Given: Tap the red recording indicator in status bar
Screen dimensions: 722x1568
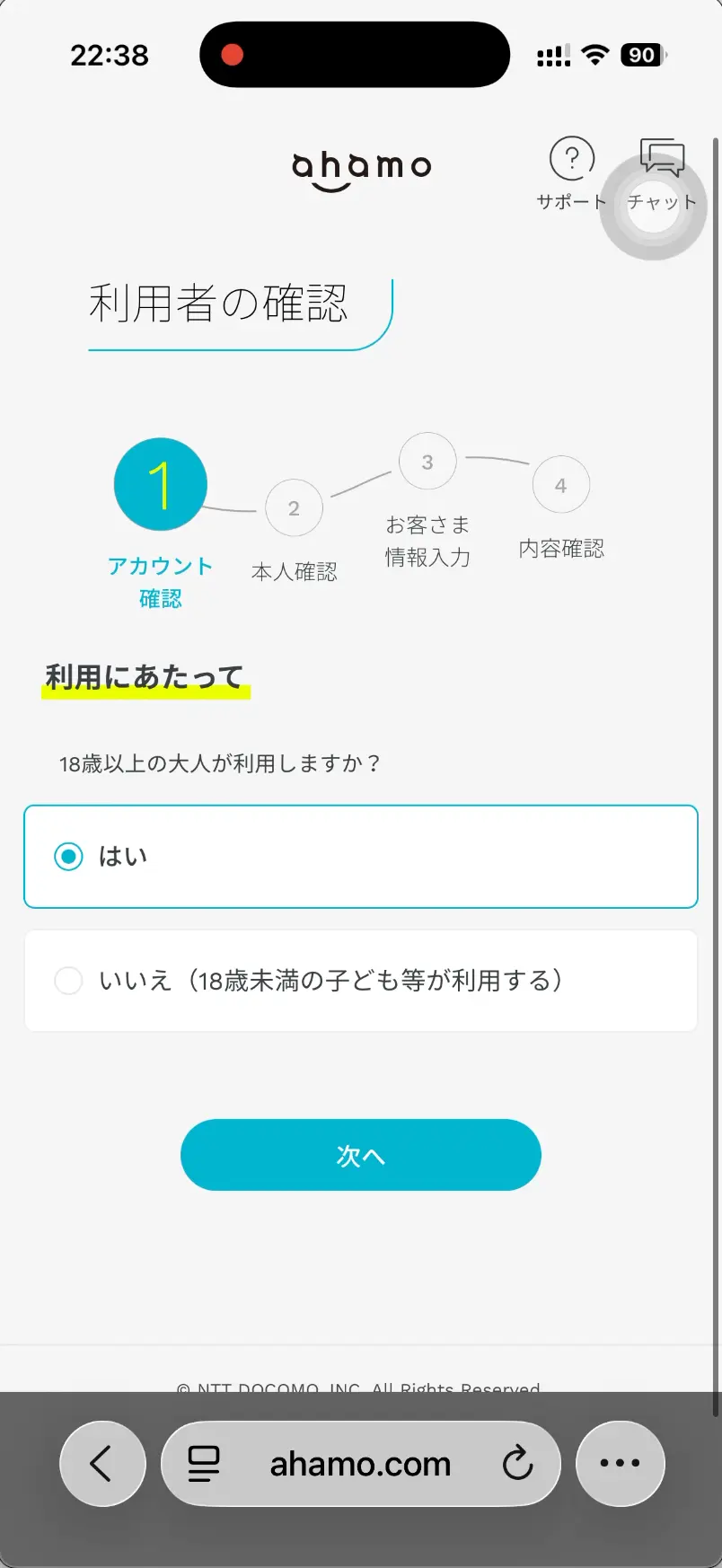Looking at the screenshot, I should pyautogui.click(x=232, y=55).
